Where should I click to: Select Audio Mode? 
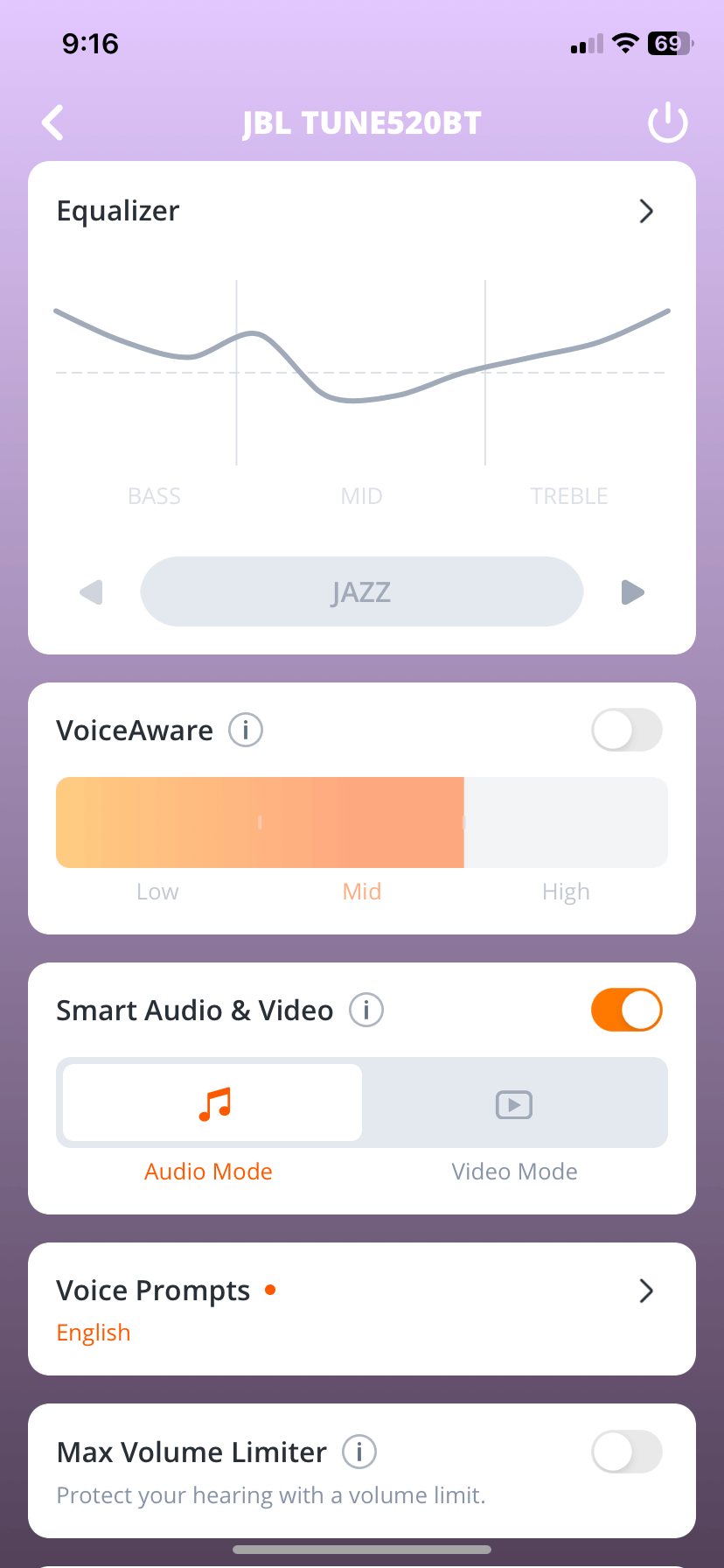212,1103
